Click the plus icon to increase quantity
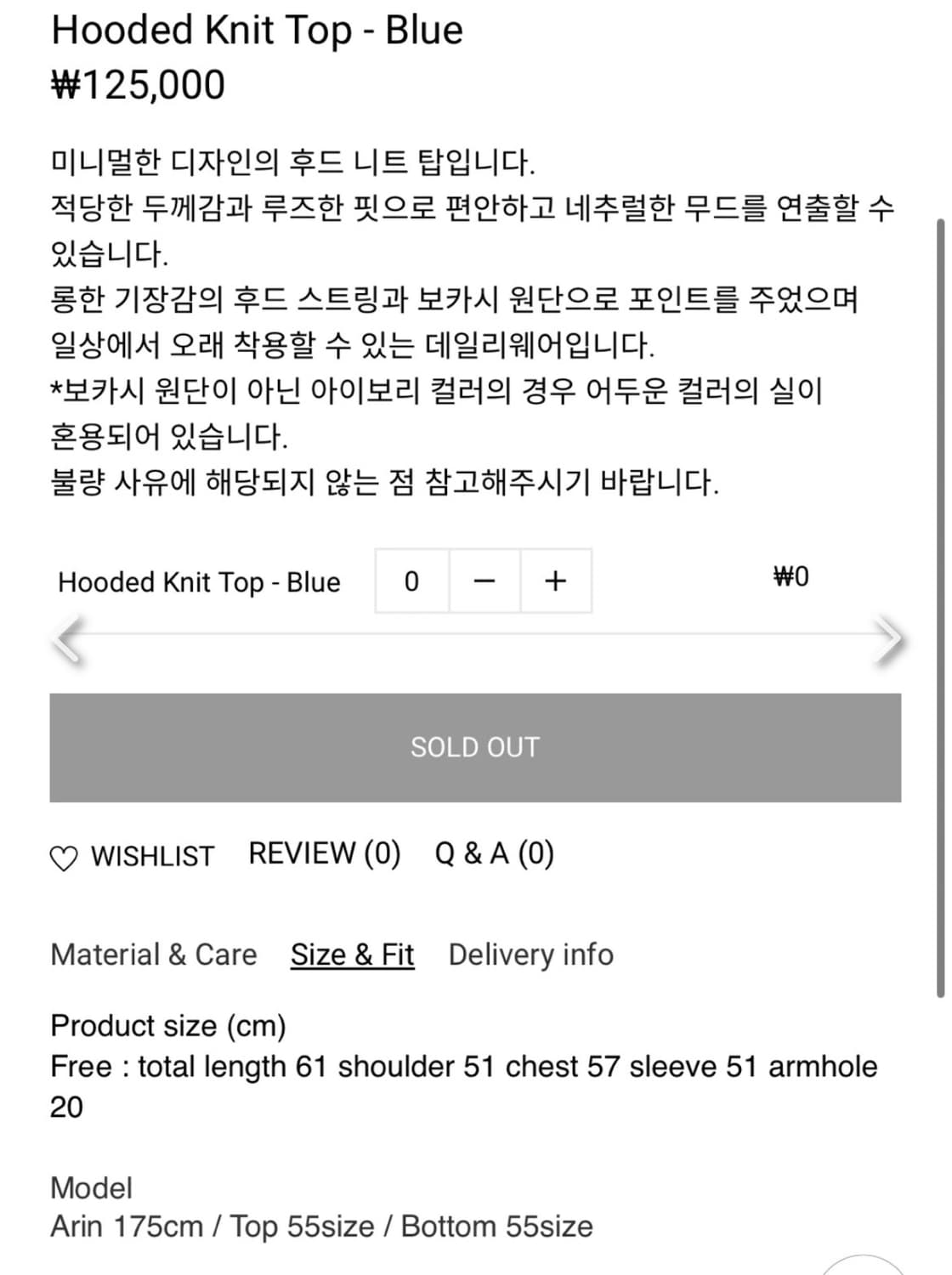Image resolution: width=952 pixels, height=1275 pixels. click(x=556, y=581)
